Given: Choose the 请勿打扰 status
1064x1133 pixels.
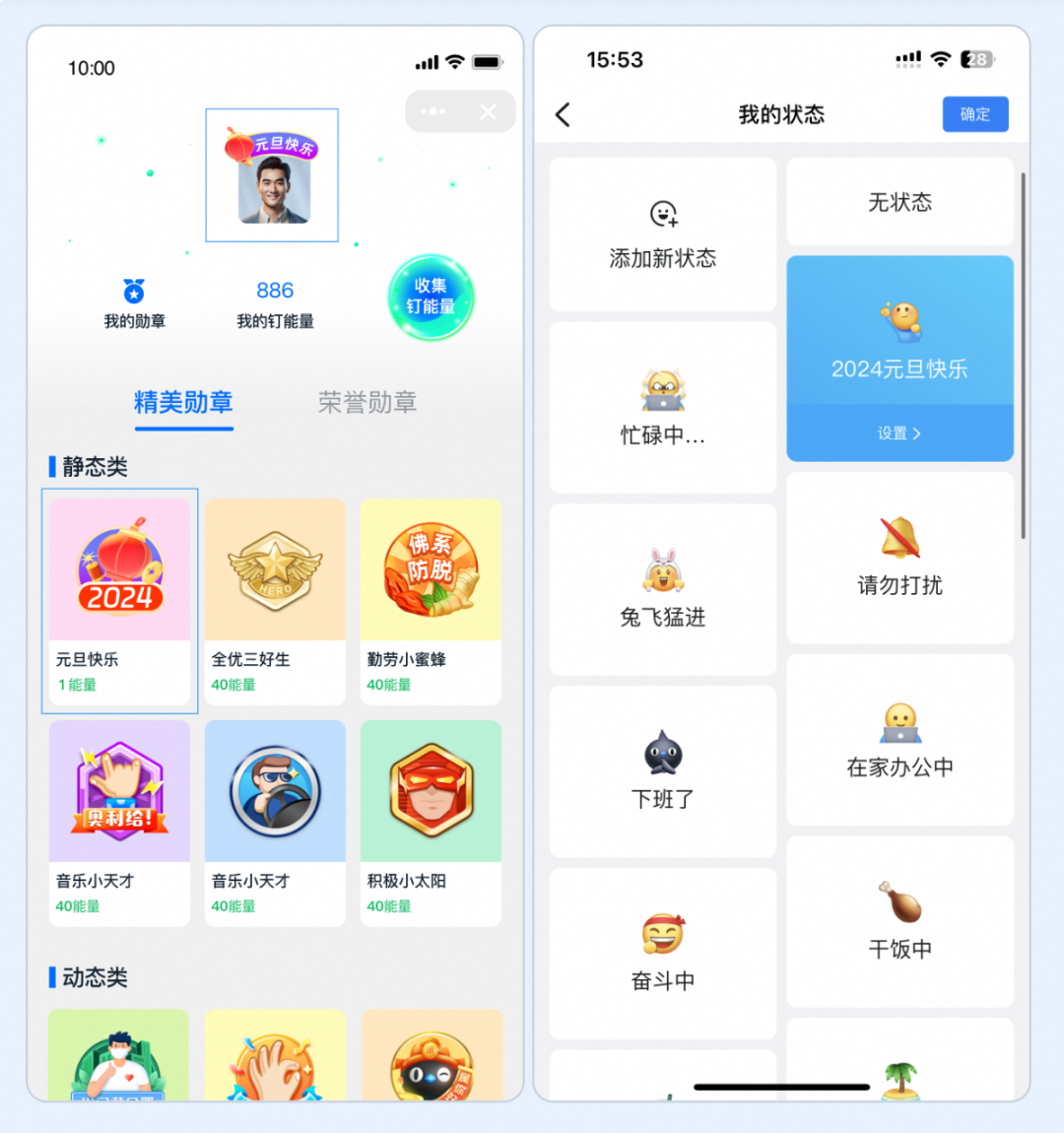Looking at the screenshot, I should tap(900, 558).
